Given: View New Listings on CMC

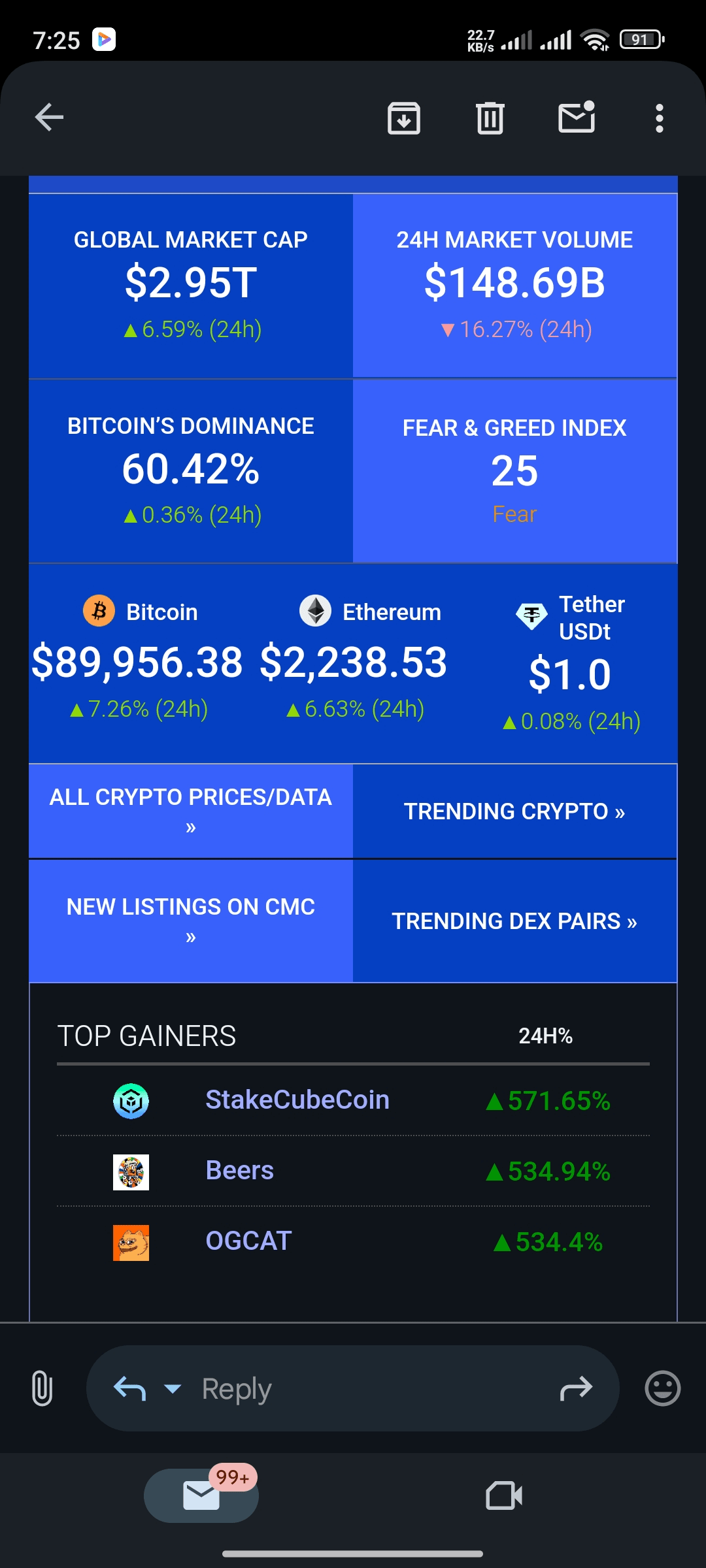Looking at the screenshot, I should point(191,920).
